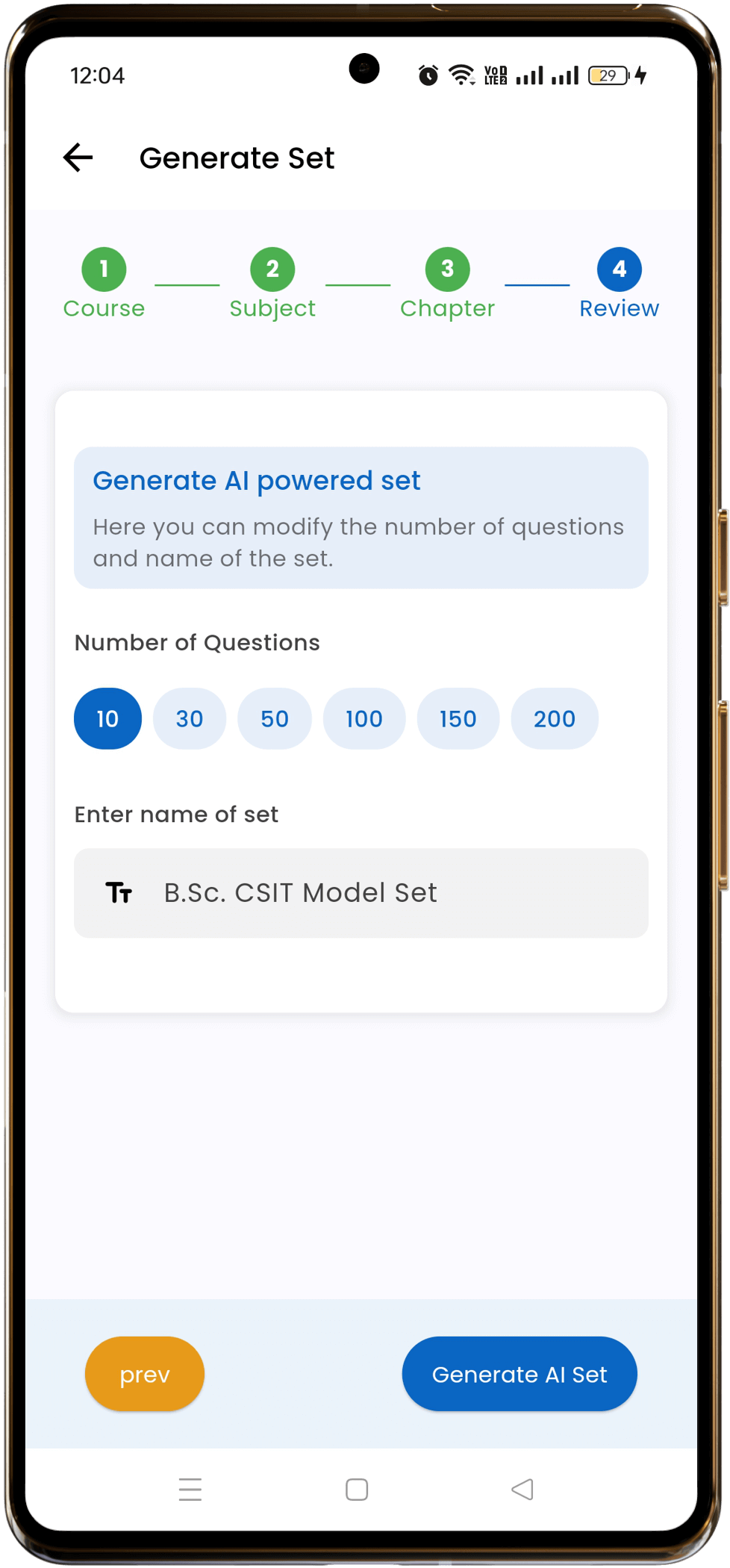Choose 200 questions for the set
This screenshot has width=730, height=1568.
point(555,718)
